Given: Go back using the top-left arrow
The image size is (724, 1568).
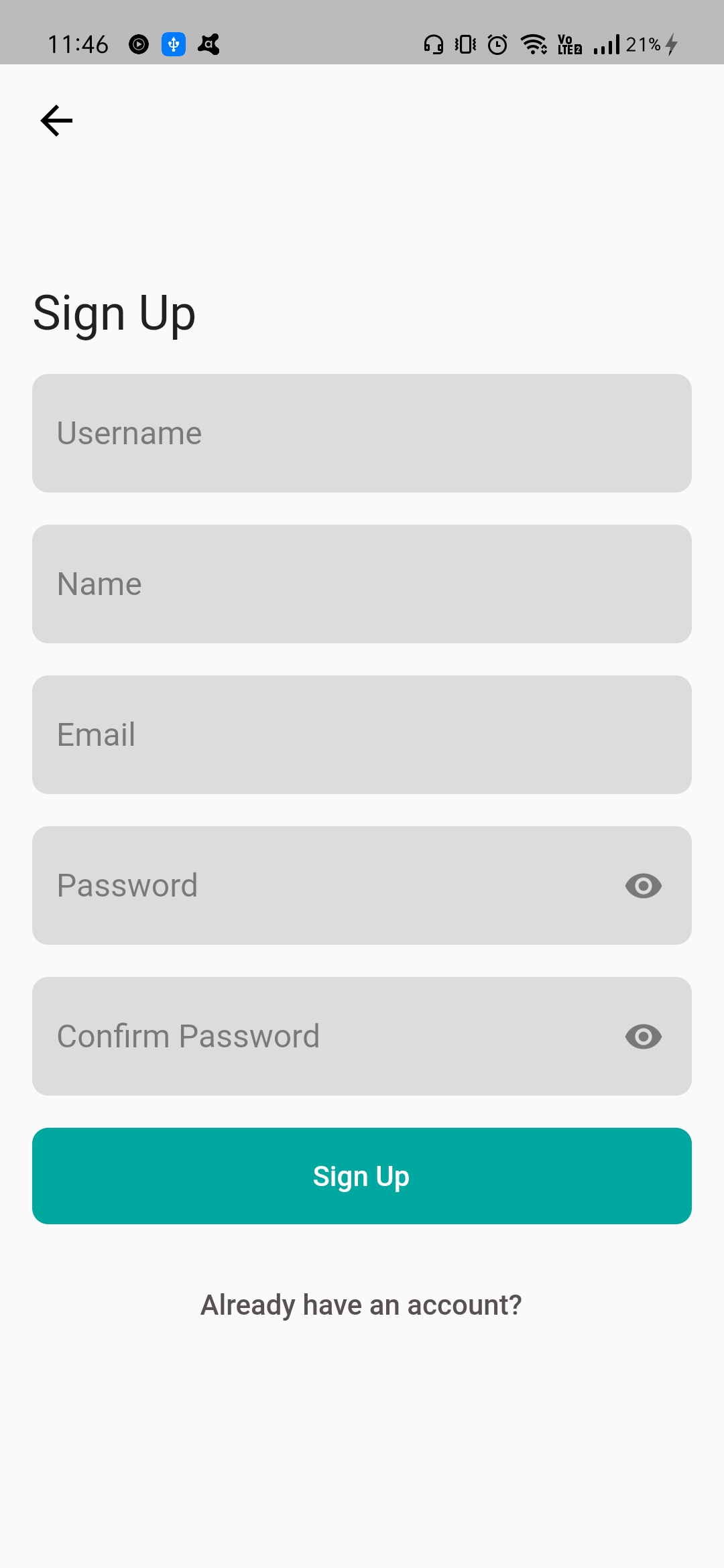Looking at the screenshot, I should (56, 121).
